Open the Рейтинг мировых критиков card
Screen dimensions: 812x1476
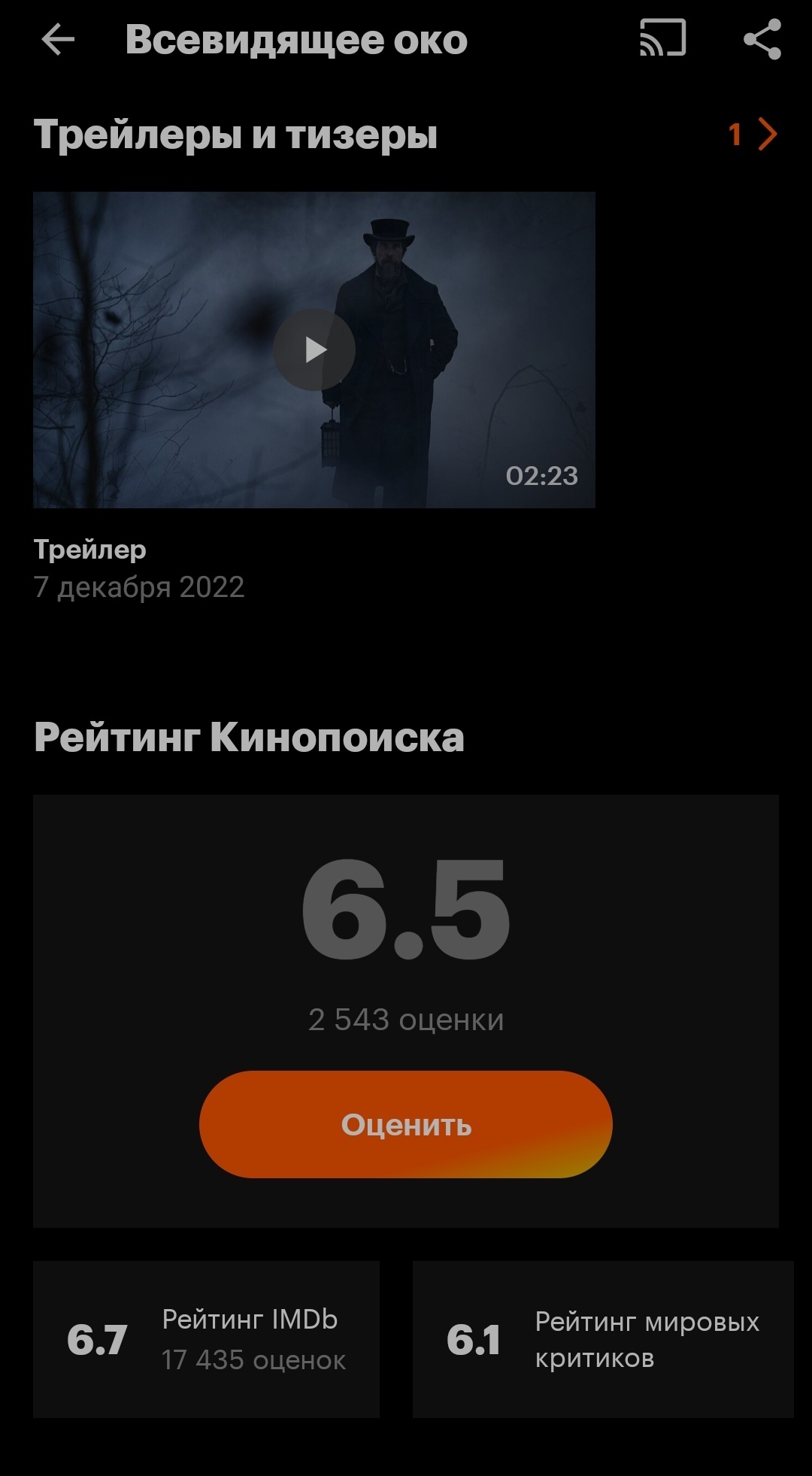tap(603, 1339)
